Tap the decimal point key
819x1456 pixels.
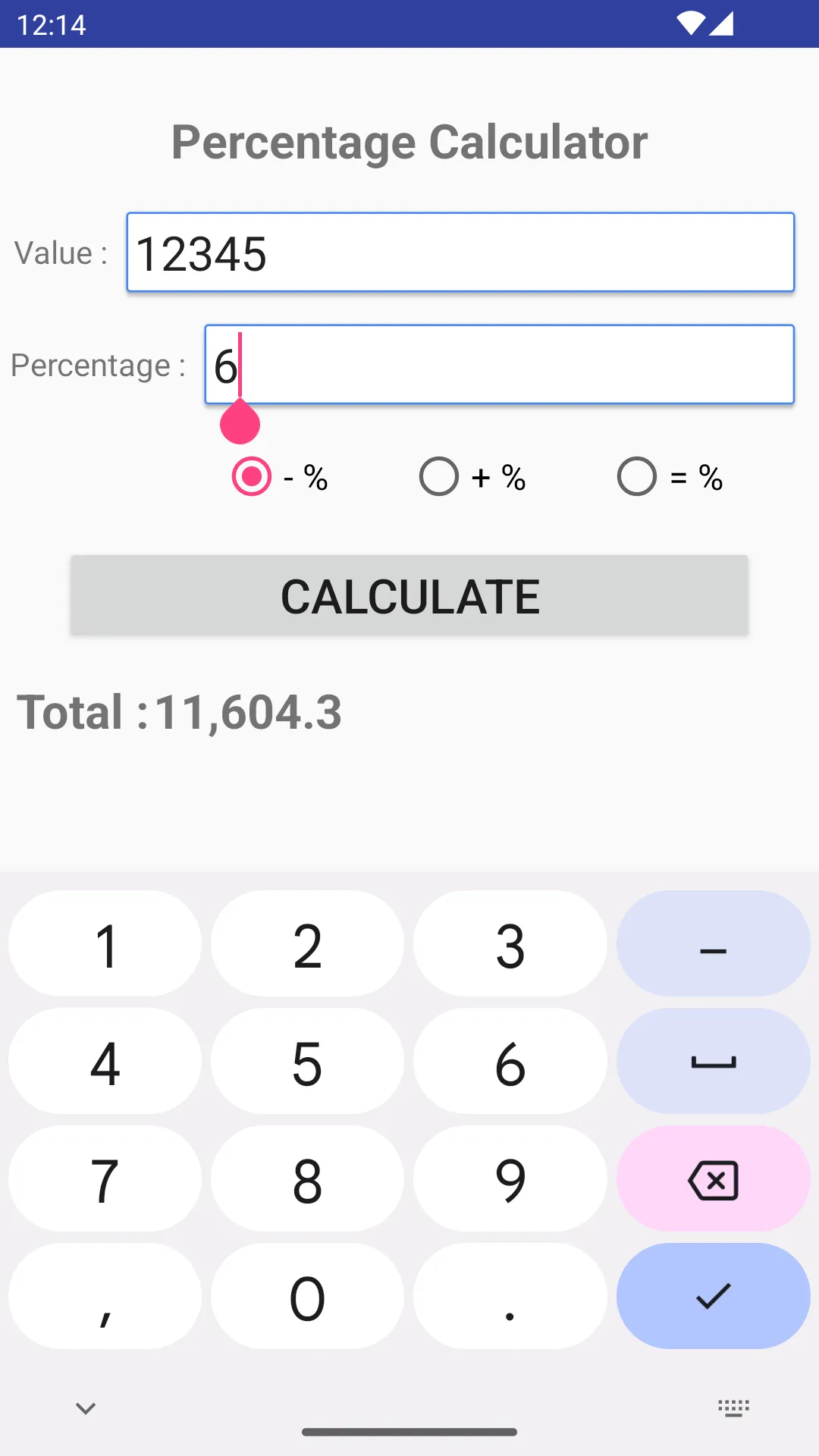pos(510,1297)
